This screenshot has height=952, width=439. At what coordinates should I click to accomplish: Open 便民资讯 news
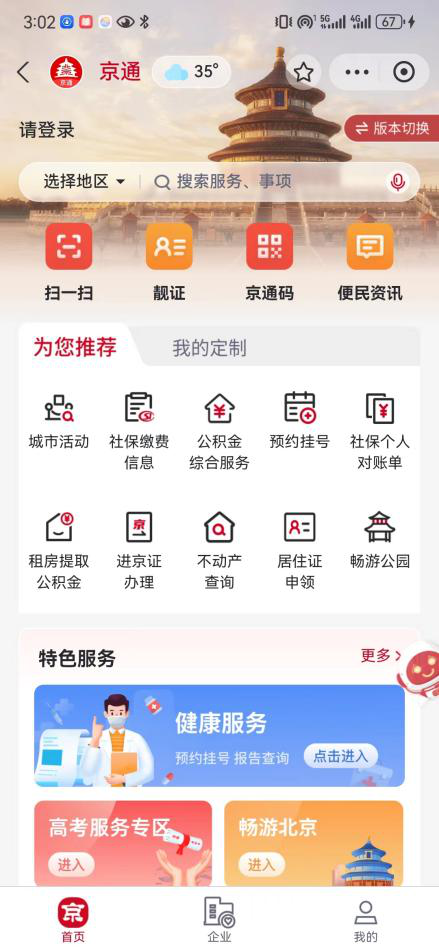(370, 262)
